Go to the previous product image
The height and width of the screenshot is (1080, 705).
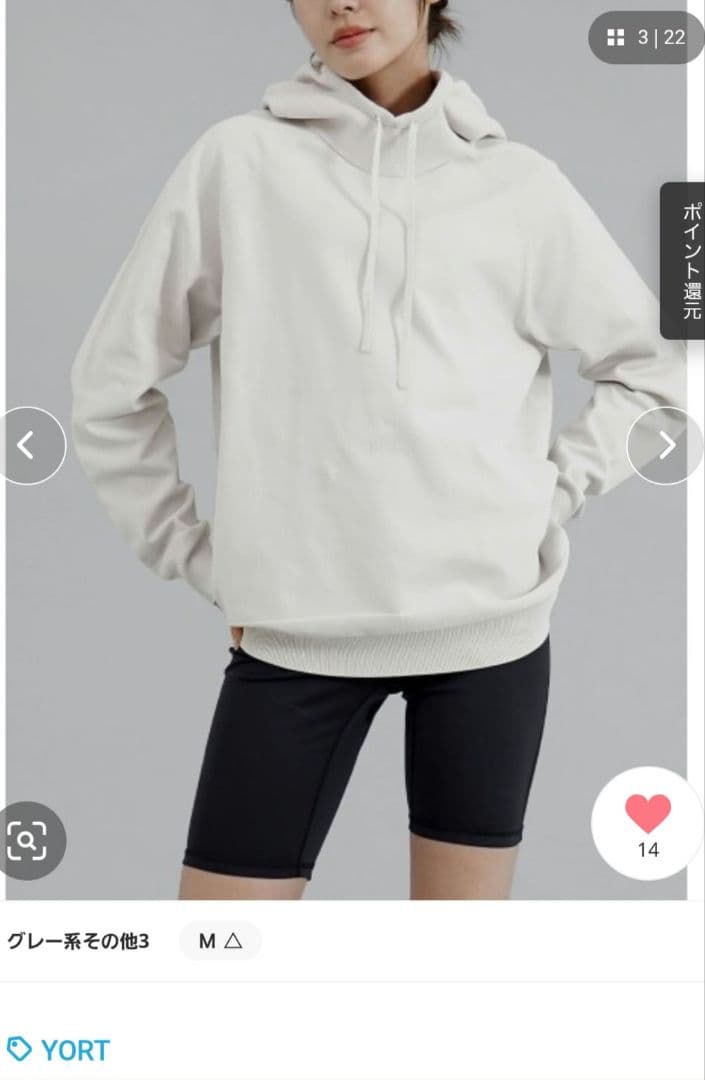point(28,445)
